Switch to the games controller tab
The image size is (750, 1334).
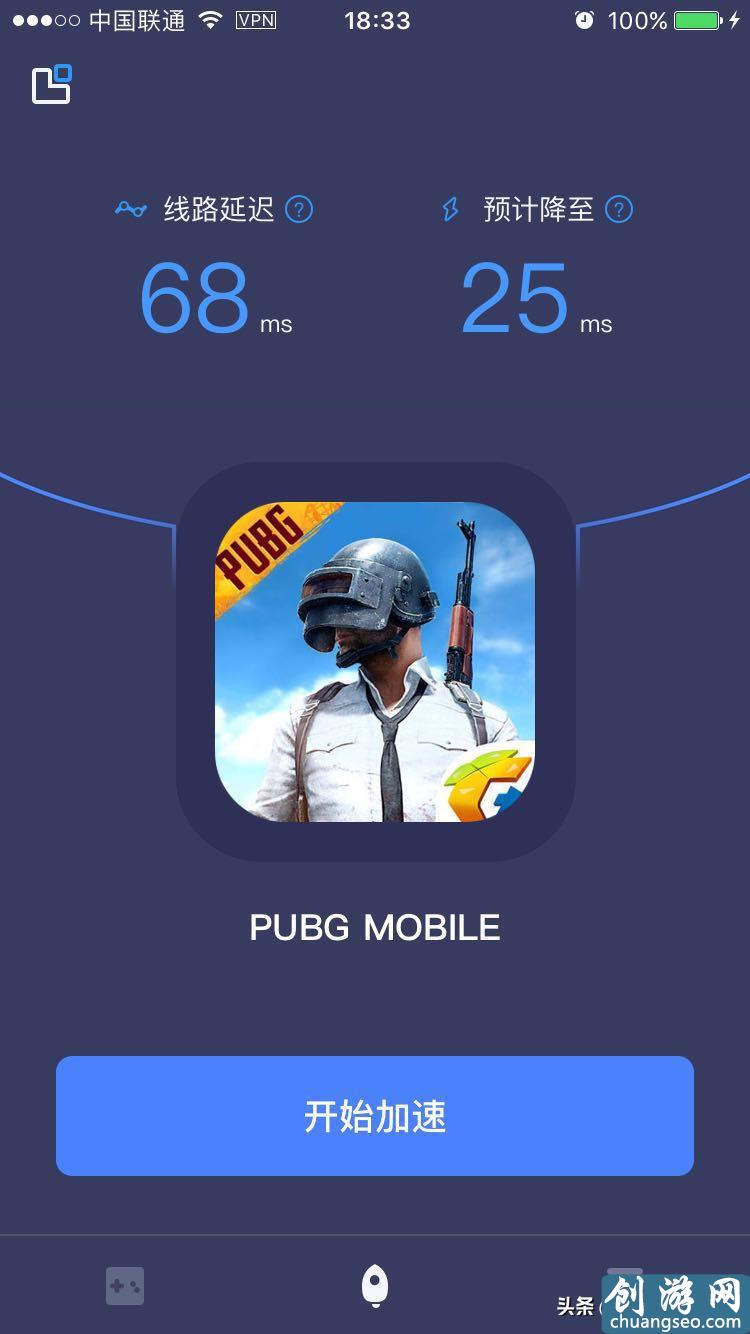click(x=125, y=1286)
